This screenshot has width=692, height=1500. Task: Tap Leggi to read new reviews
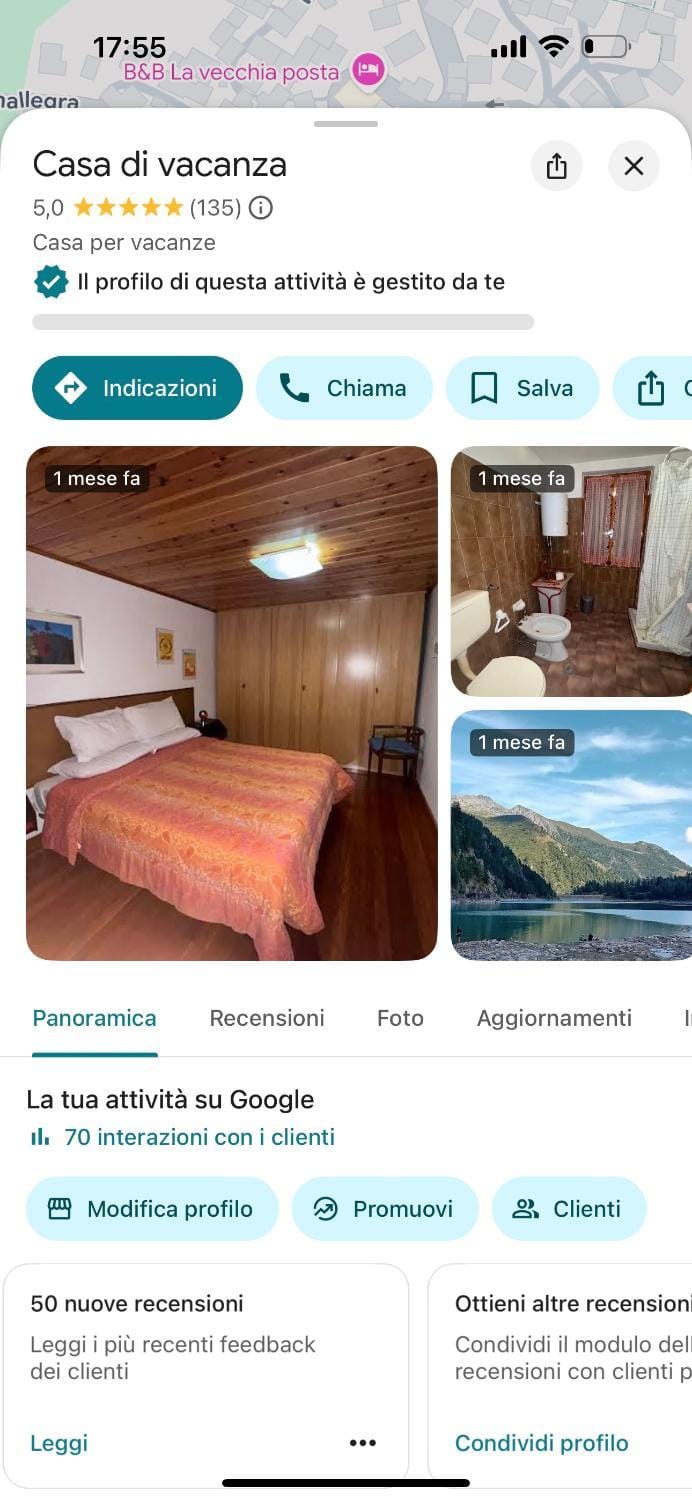pyautogui.click(x=59, y=1443)
